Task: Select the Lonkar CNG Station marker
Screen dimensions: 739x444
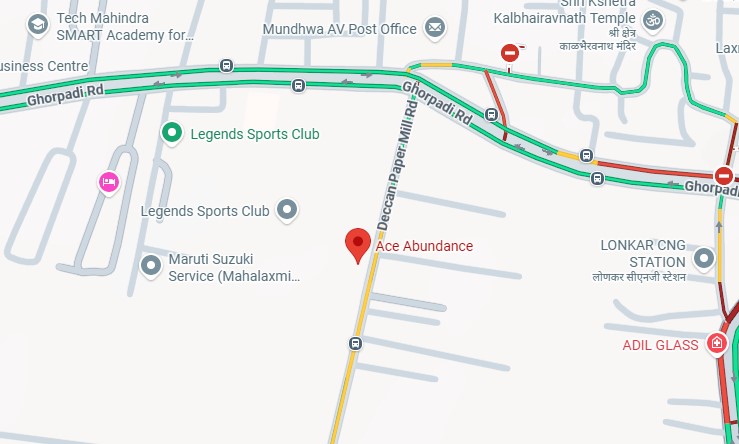Action: 703,259
